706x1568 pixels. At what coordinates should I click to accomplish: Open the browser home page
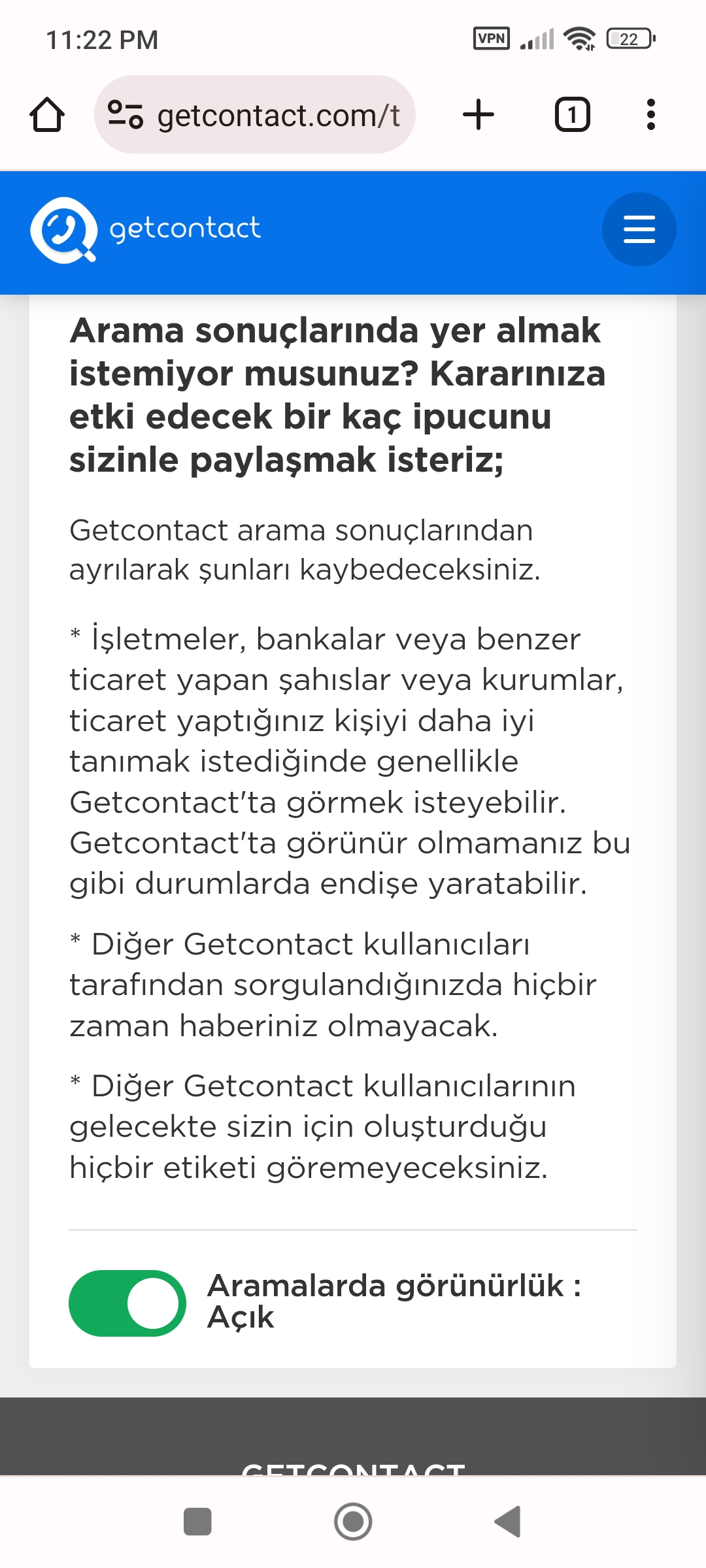[47, 115]
